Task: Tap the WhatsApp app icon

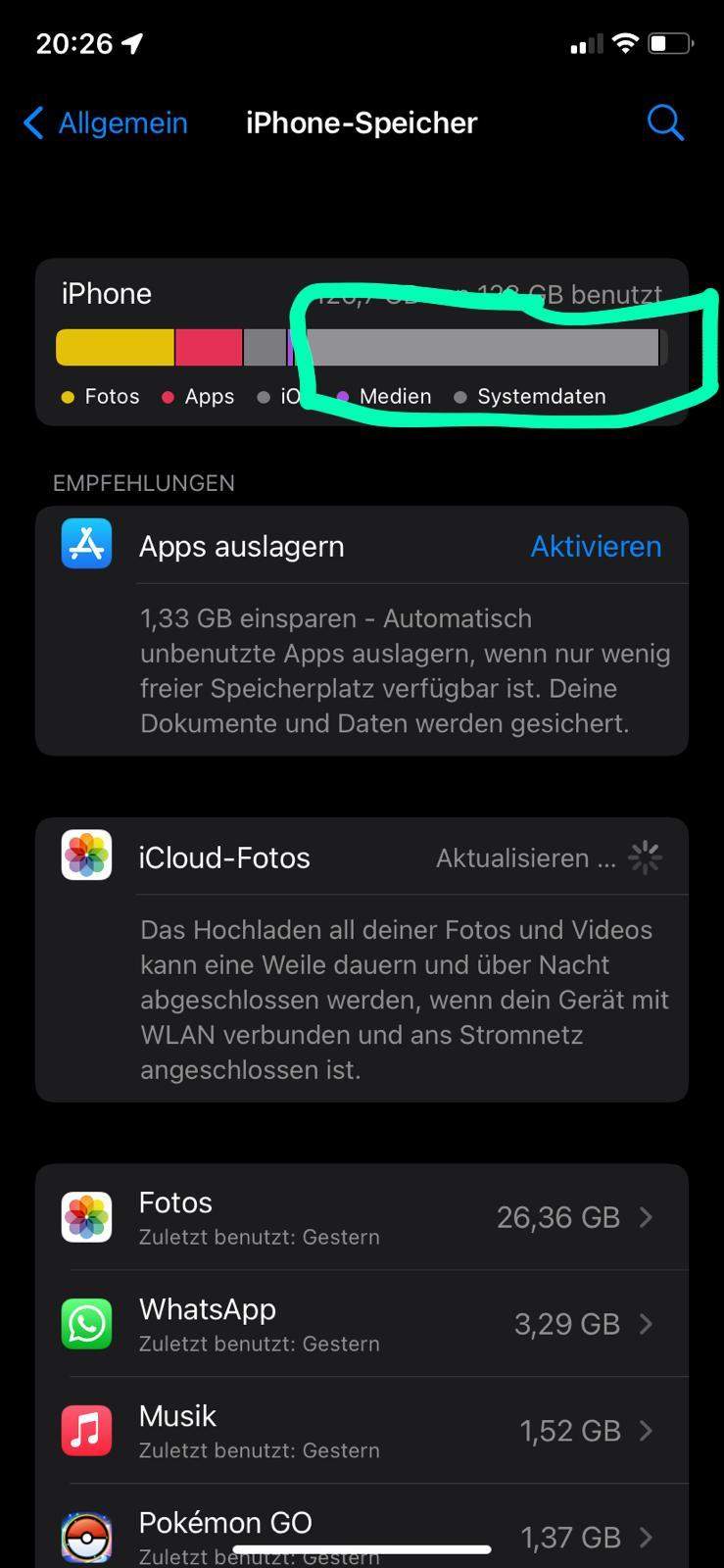Action: (86, 1324)
